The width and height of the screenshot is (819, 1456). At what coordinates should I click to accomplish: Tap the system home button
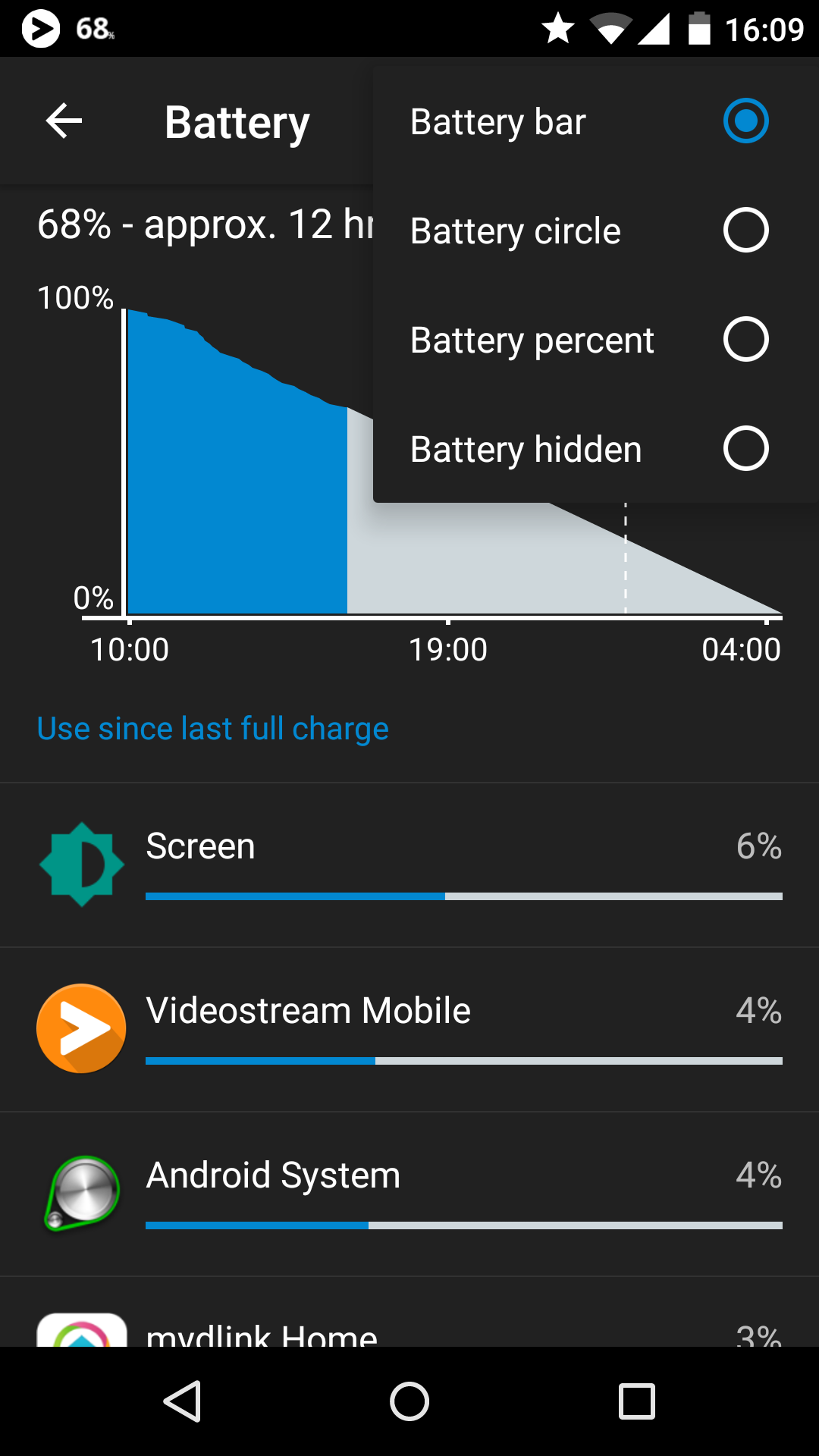pos(409,1401)
